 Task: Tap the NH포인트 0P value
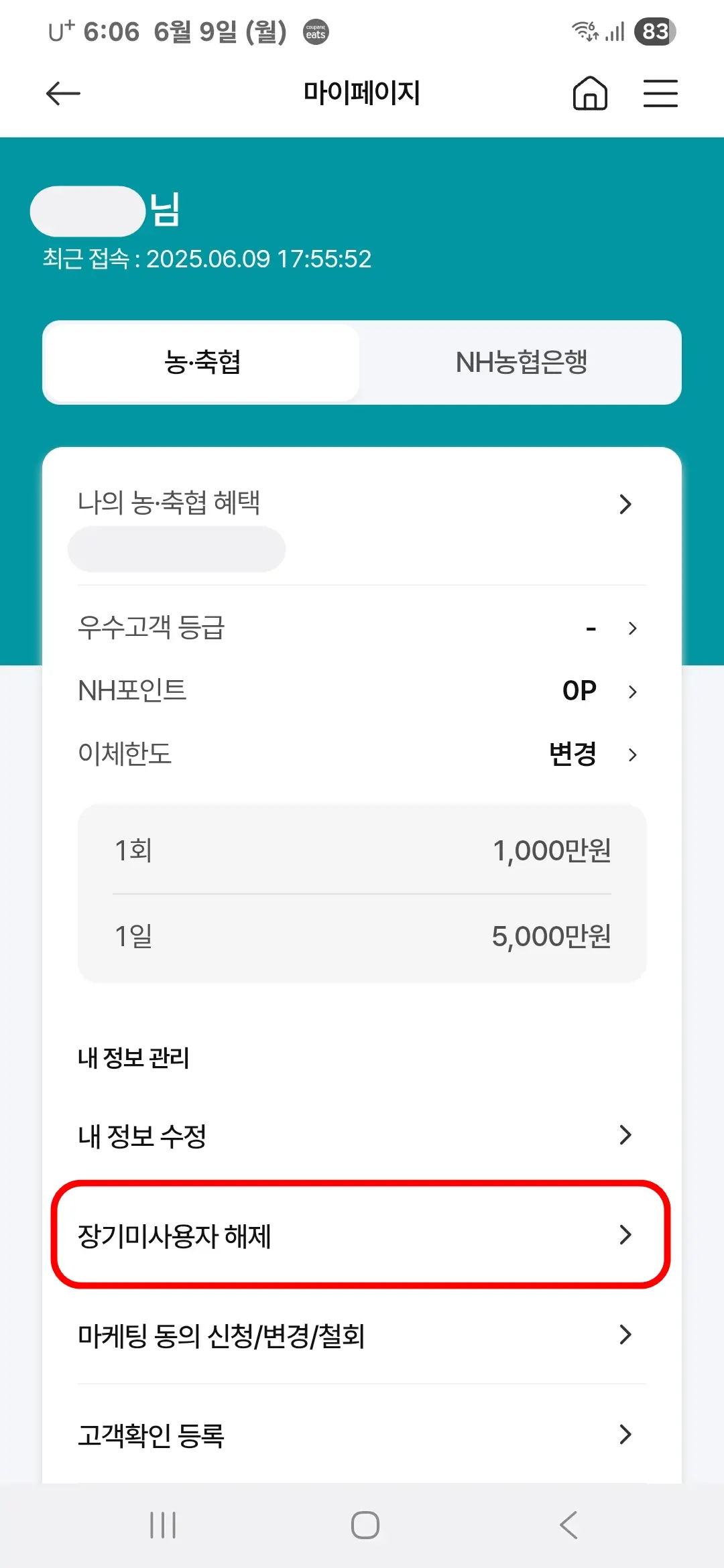point(578,690)
